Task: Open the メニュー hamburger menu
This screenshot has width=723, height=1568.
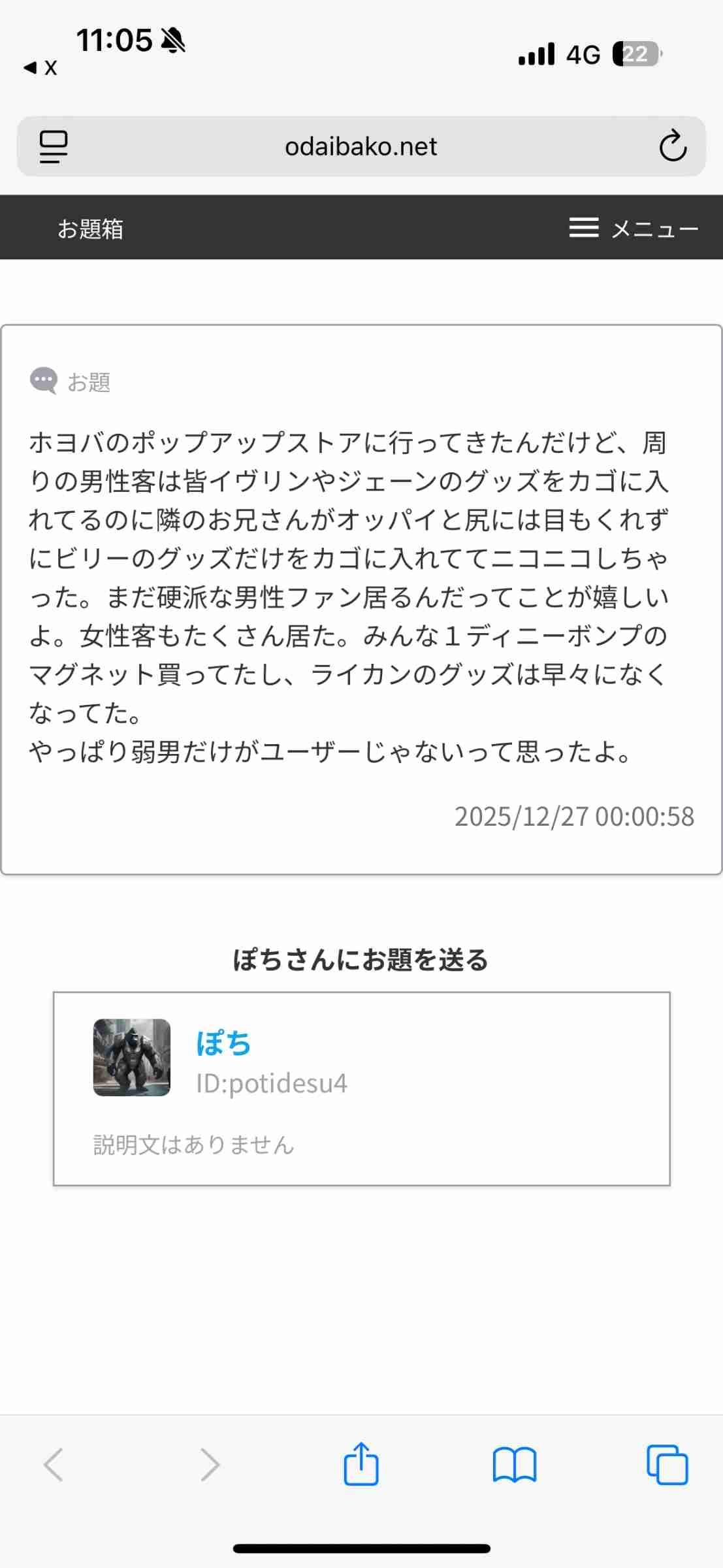Action: (634, 229)
